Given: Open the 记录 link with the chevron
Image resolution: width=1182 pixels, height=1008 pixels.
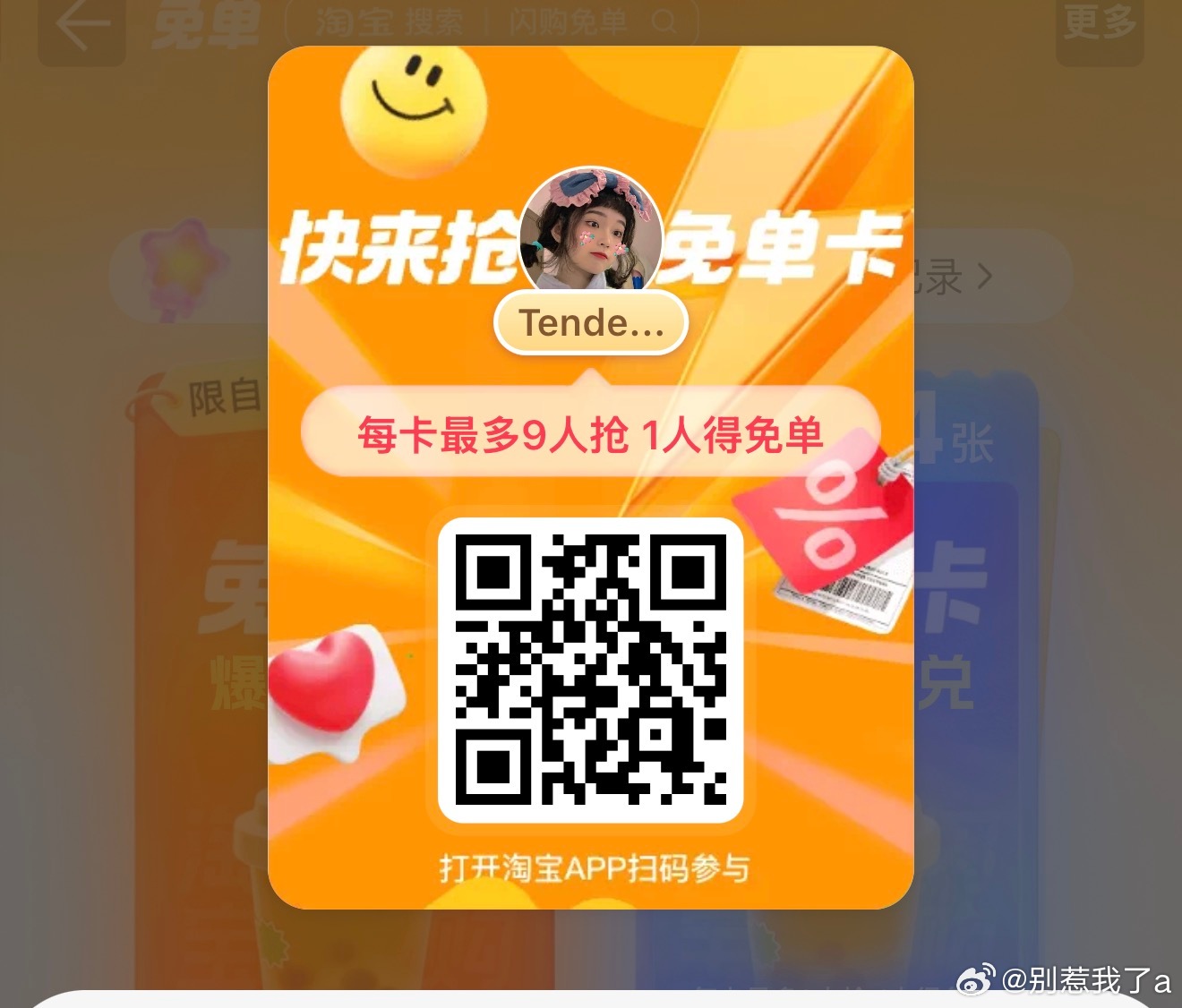Looking at the screenshot, I should 955,277.
